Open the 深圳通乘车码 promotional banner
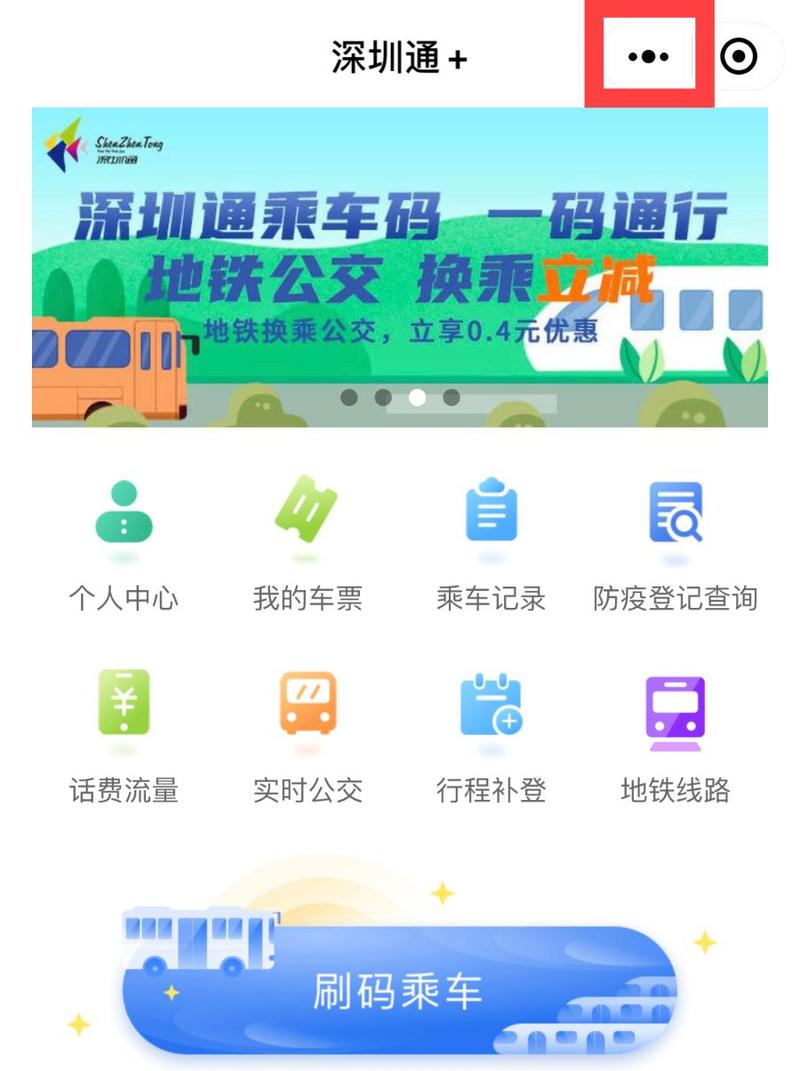The image size is (800, 1071). pyautogui.click(x=400, y=267)
